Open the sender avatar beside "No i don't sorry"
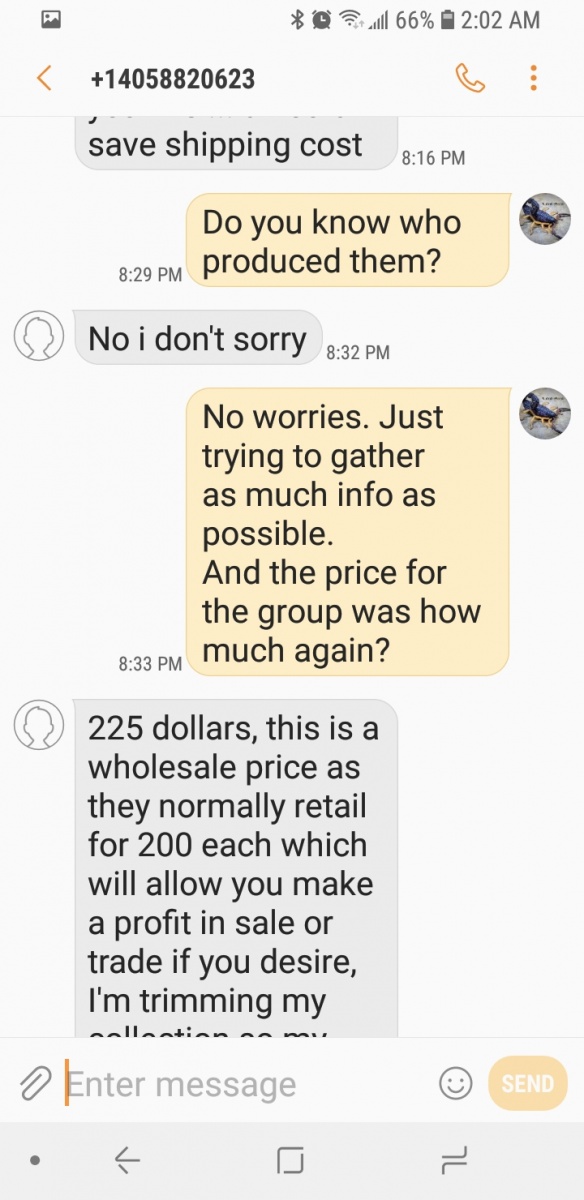 point(38,336)
